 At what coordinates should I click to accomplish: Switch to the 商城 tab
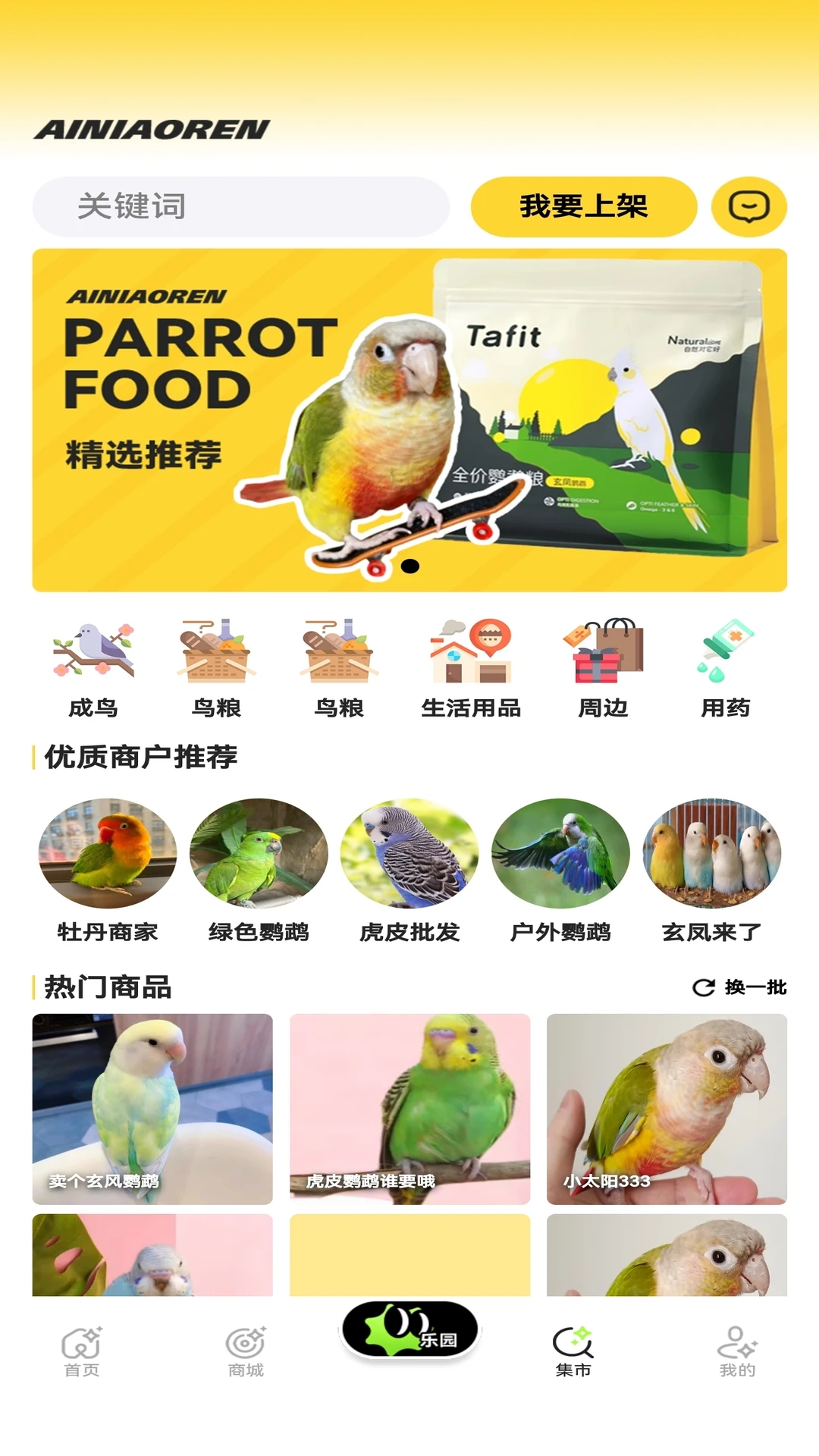coord(246,1352)
